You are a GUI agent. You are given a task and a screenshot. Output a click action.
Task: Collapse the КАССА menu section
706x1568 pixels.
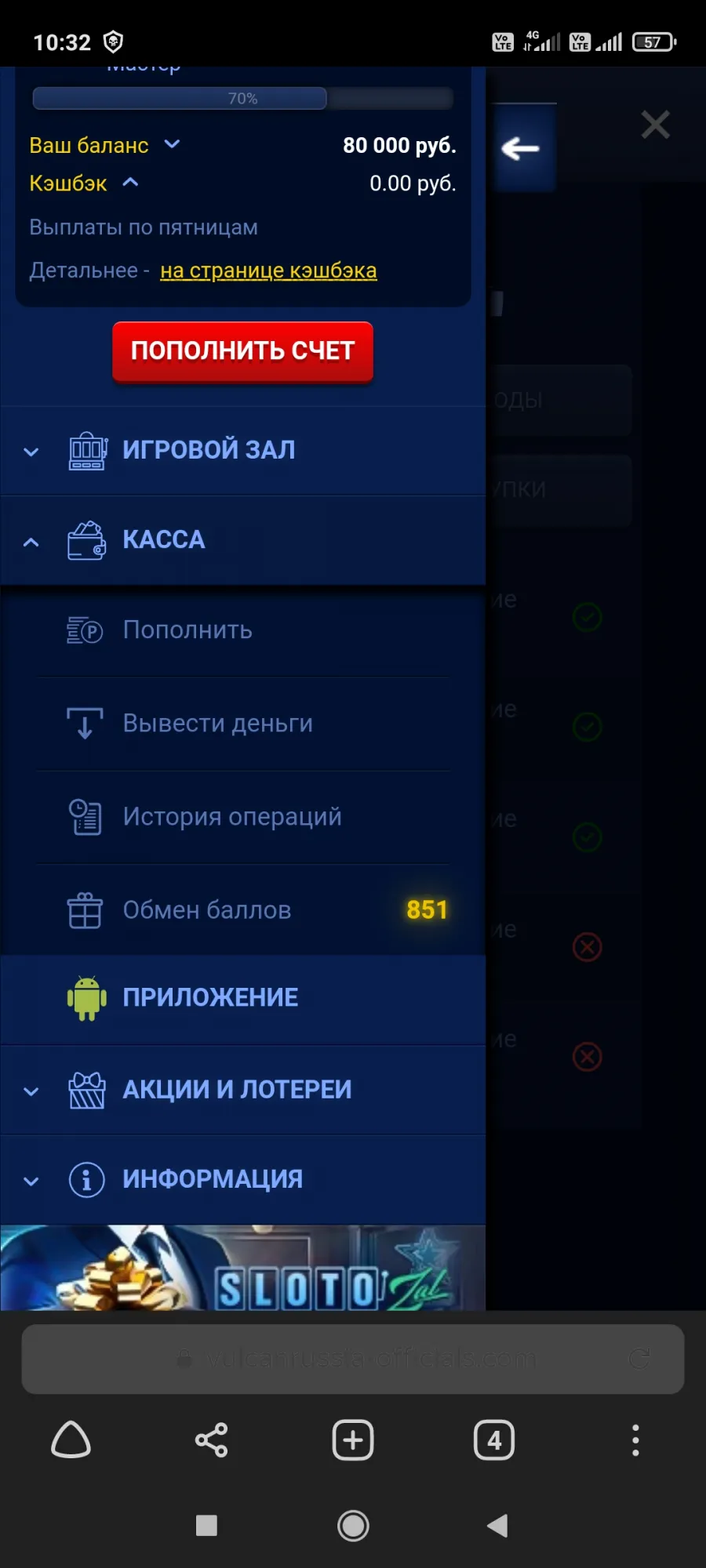242,540
